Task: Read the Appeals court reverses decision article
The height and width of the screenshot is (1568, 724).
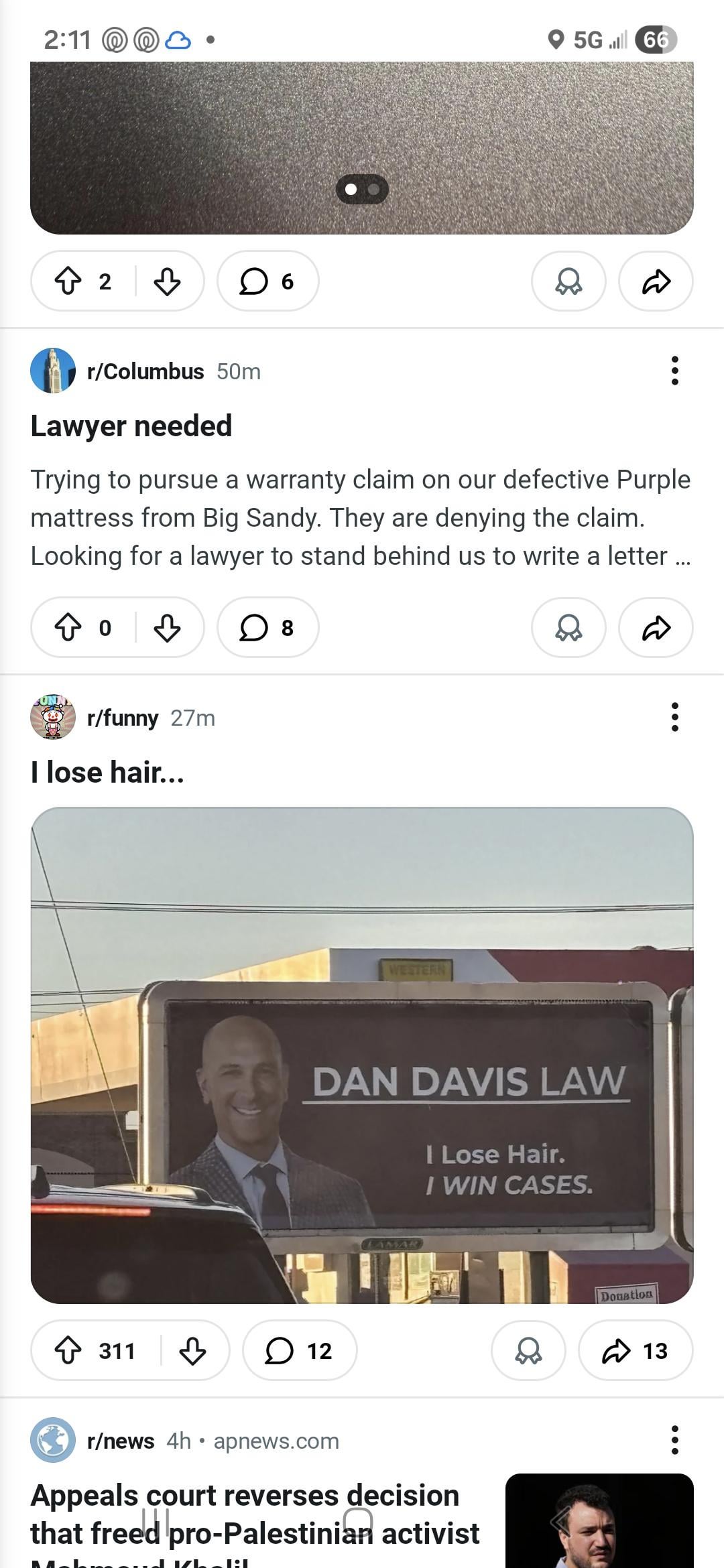Action: click(x=255, y=1514)
